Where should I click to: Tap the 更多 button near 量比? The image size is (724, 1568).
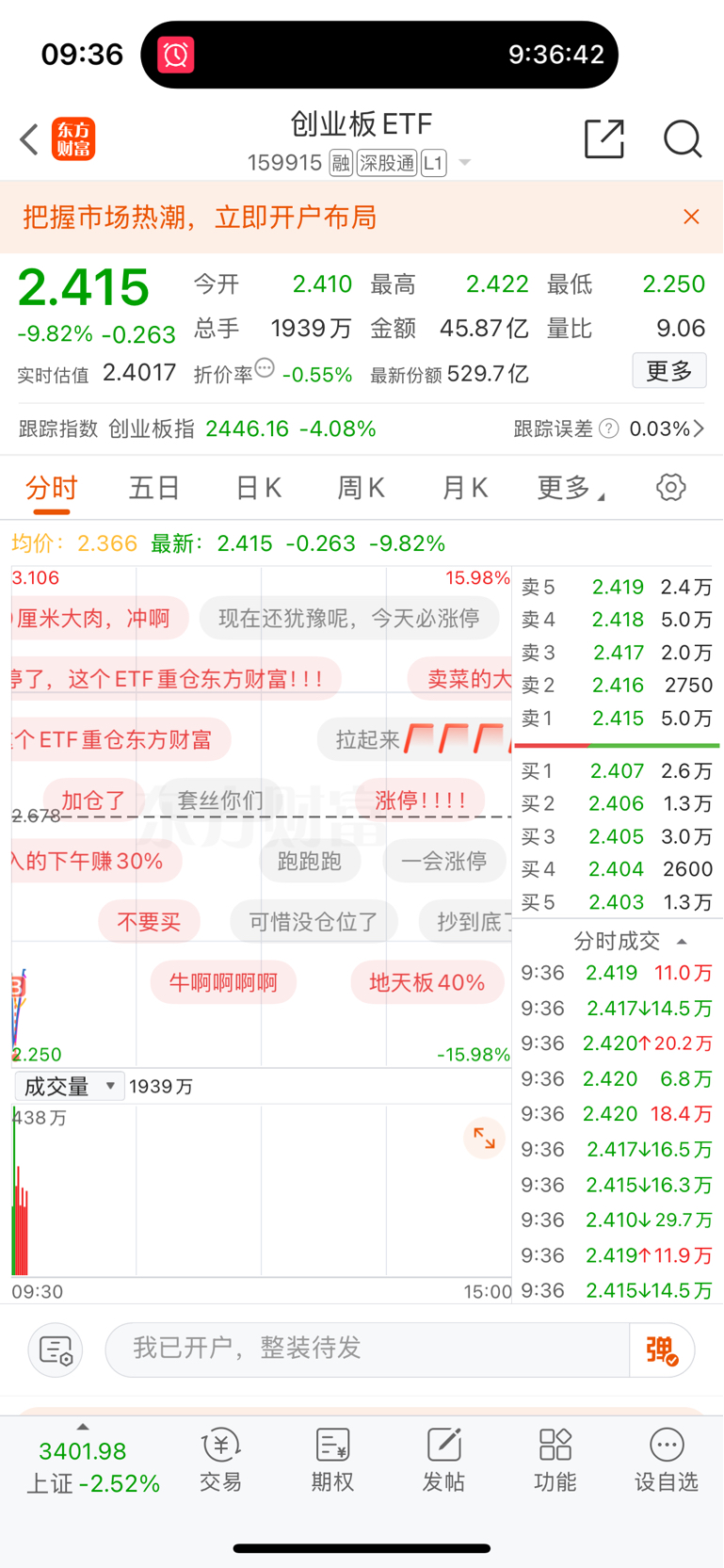pos(668,370)
